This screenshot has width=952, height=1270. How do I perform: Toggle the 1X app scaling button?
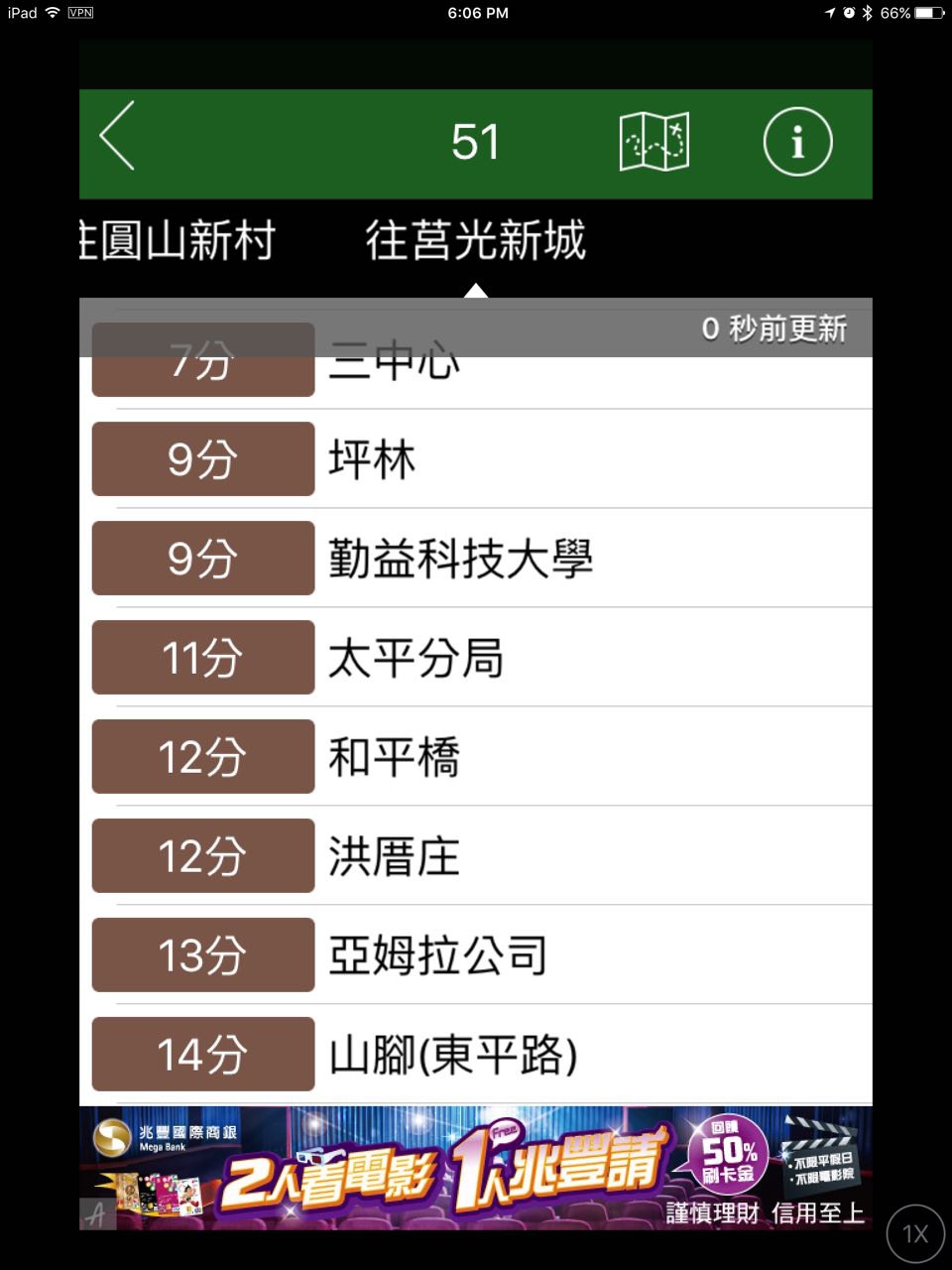pos(914,1233)
